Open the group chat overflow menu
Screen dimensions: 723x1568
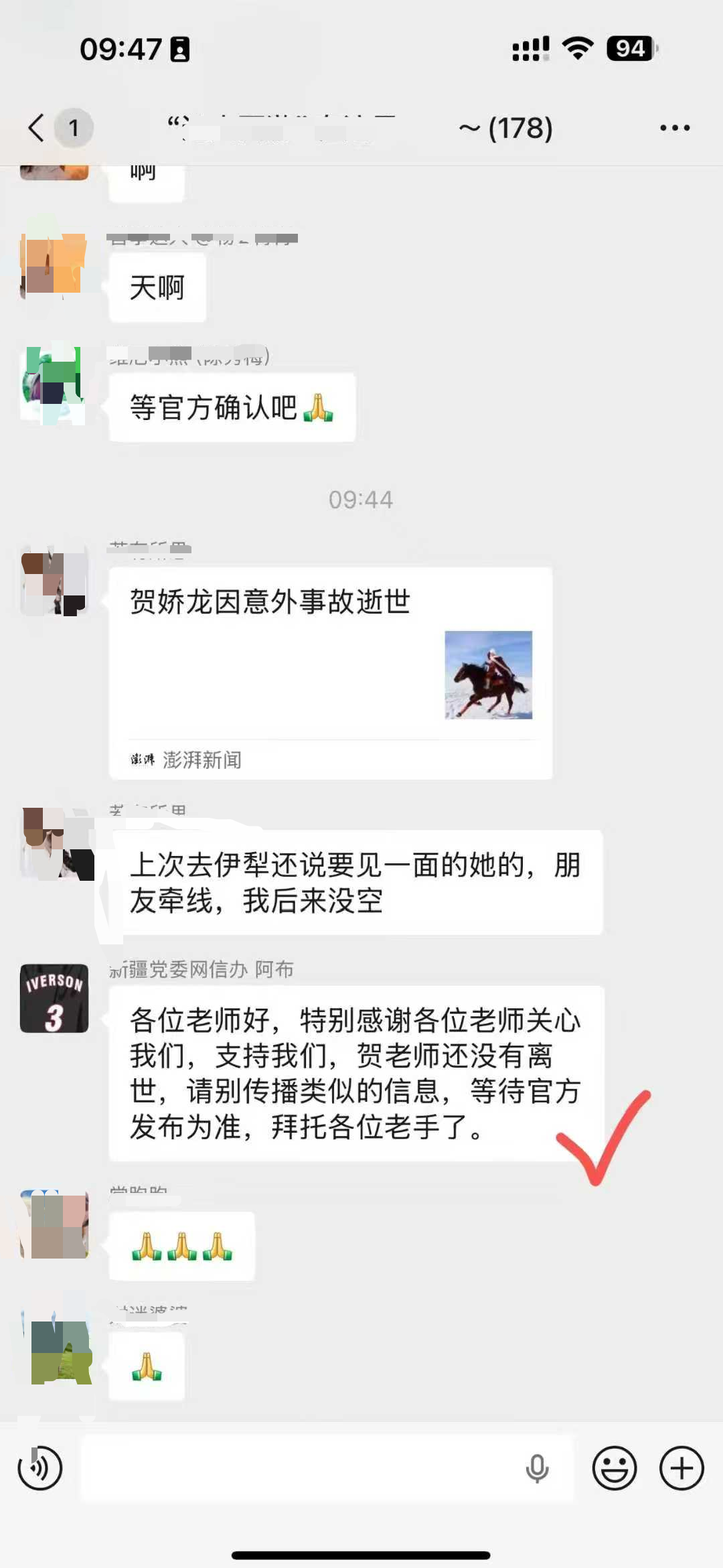[674, 128]
